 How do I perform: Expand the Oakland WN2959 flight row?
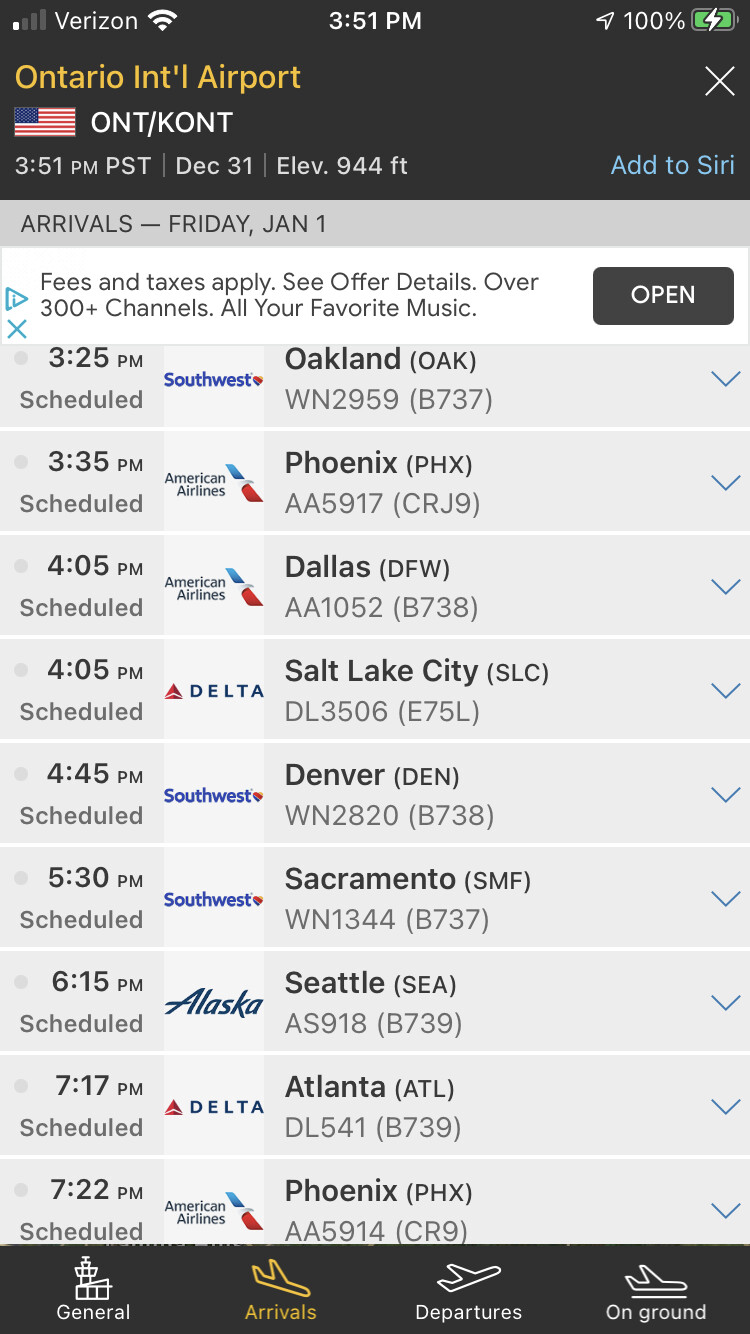click(x=375, y=385)
